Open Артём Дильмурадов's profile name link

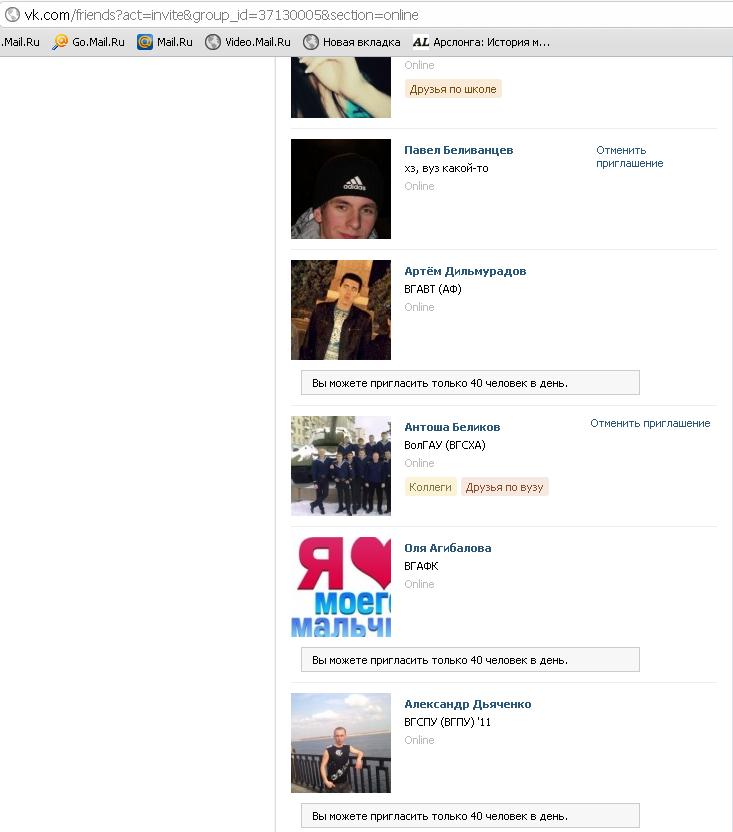464,271
